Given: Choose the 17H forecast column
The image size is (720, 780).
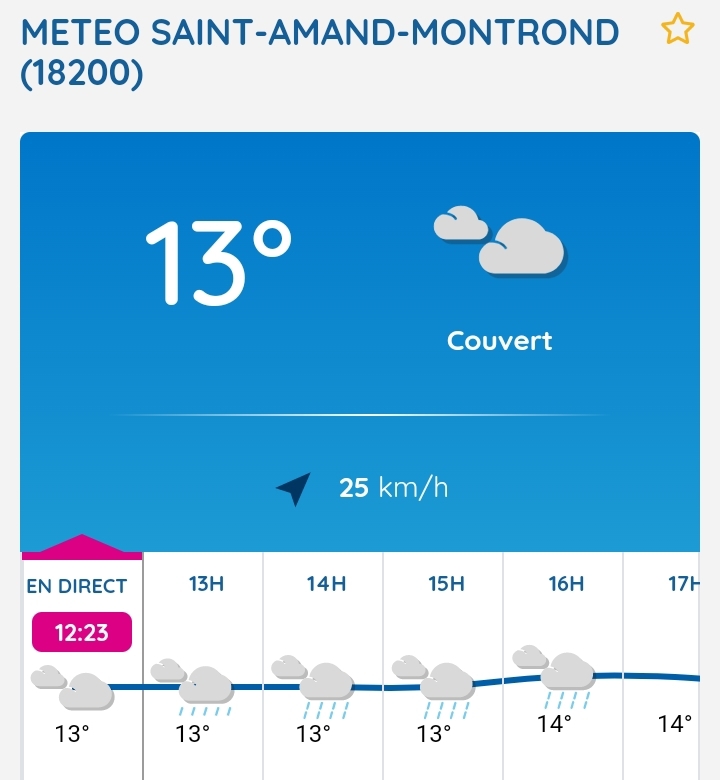Looking at the screenshot, I should pyautogui.click(x=674, y=660).
